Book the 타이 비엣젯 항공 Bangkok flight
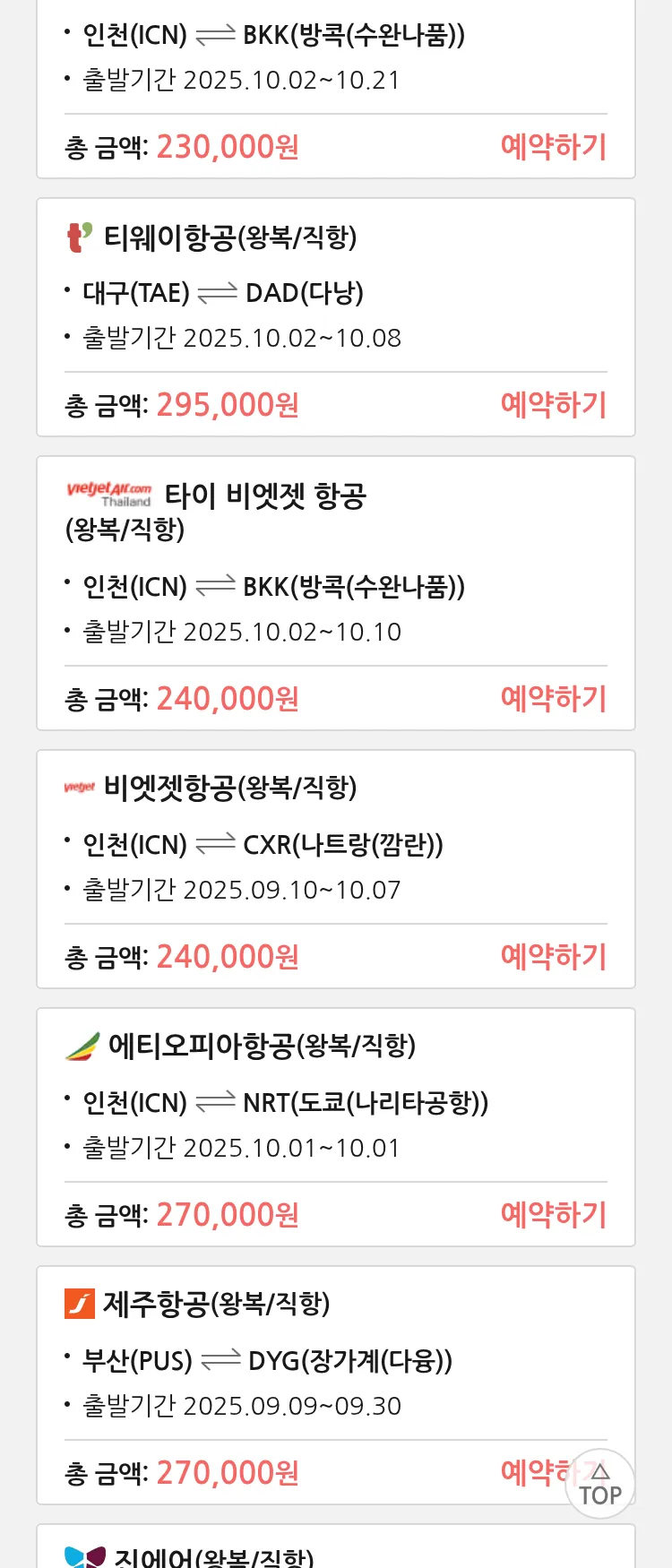The height and width of the screenshot is (1568, 672). point(553,698)
